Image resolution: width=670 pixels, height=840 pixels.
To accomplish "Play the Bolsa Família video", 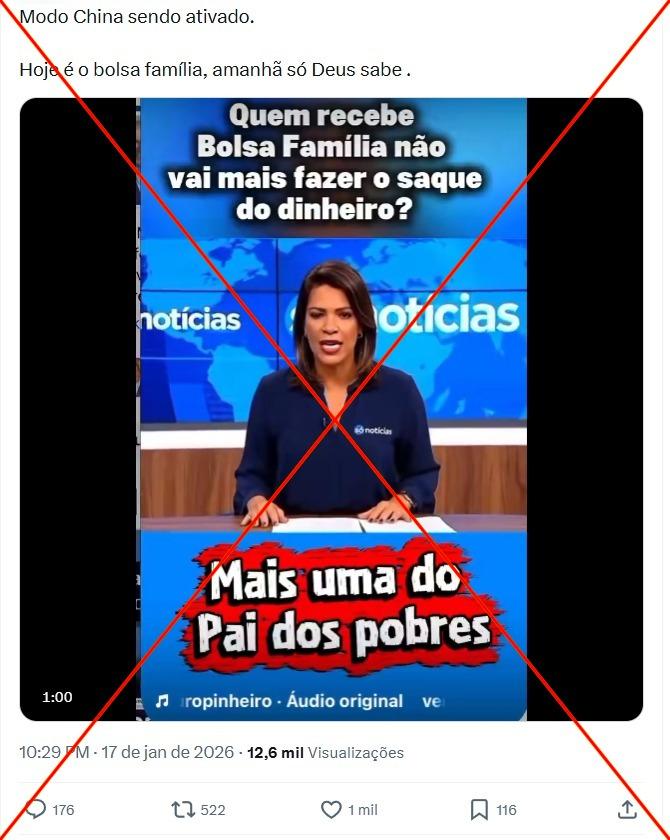I will [332, 408].
